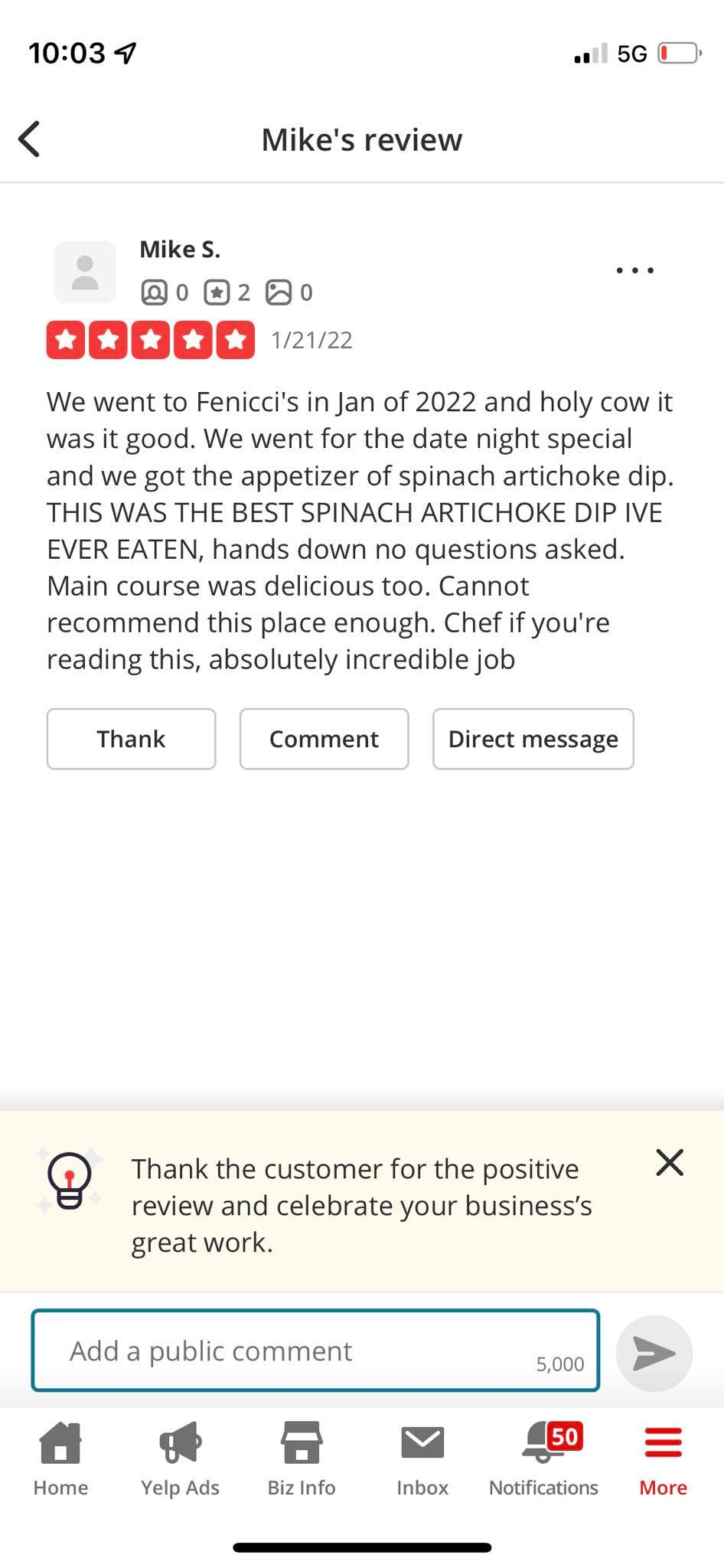Open the three-dot menu on Mike's review

634,270
